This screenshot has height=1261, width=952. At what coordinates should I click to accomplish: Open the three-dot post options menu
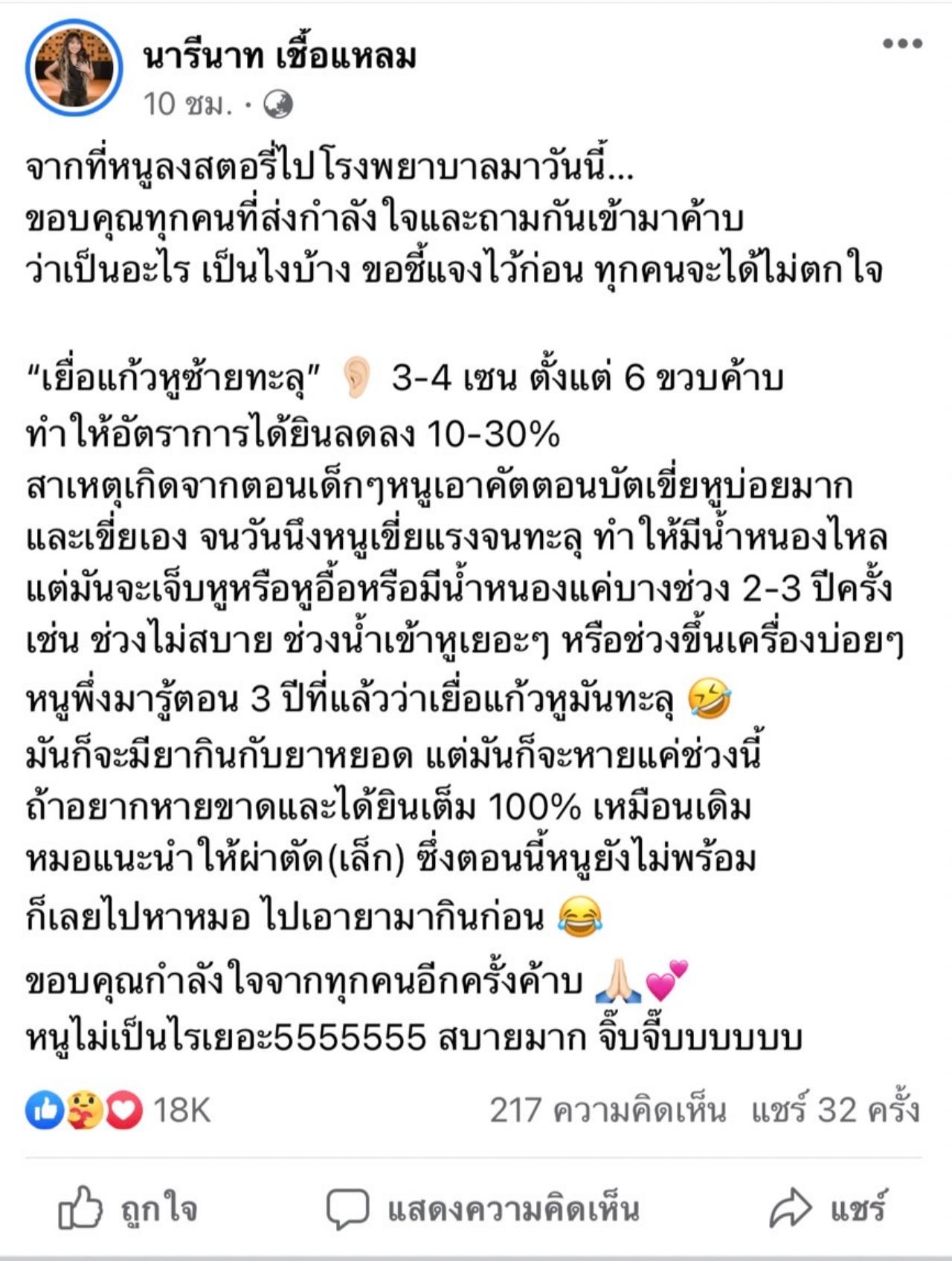pyautogui.click(x=902, y=44)
